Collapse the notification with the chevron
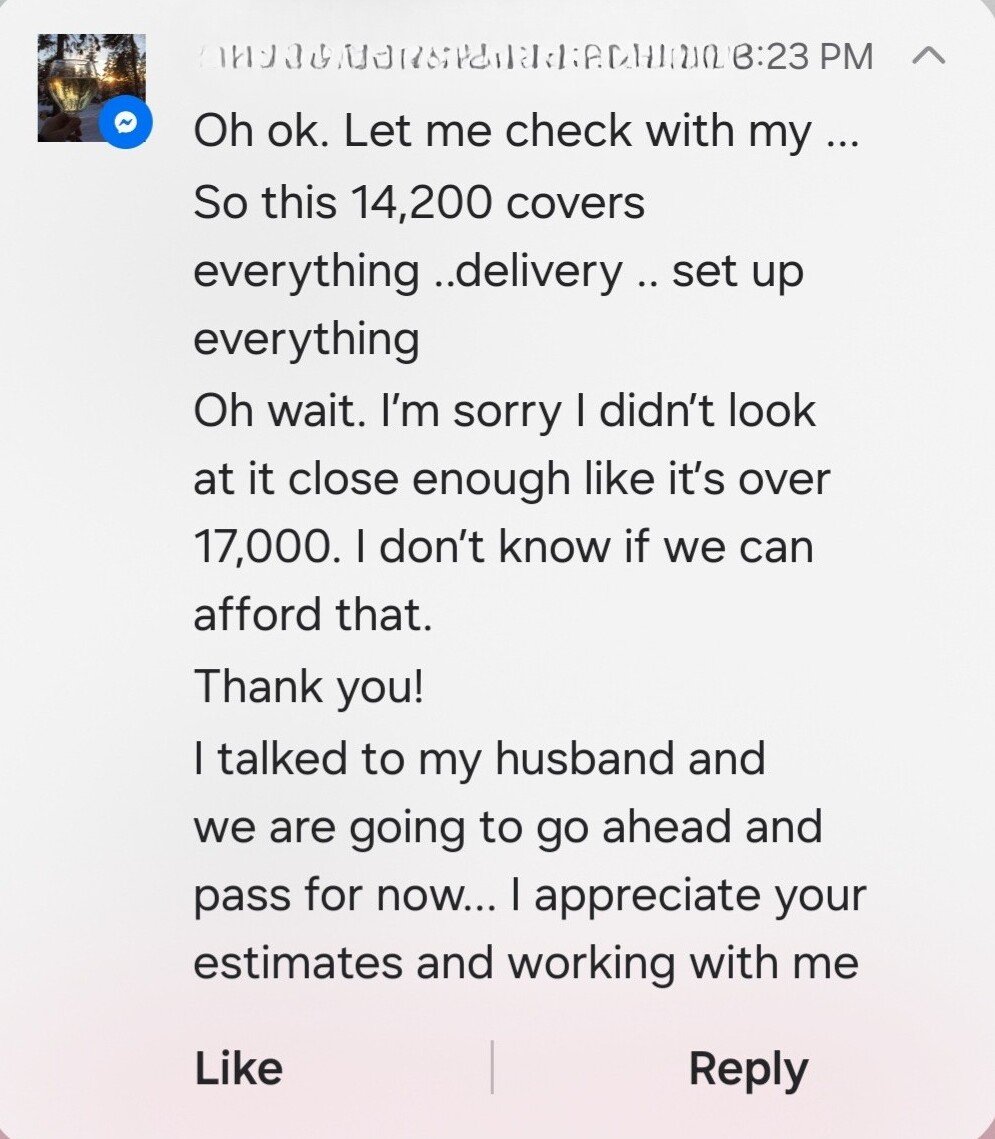 coord(929,56)
